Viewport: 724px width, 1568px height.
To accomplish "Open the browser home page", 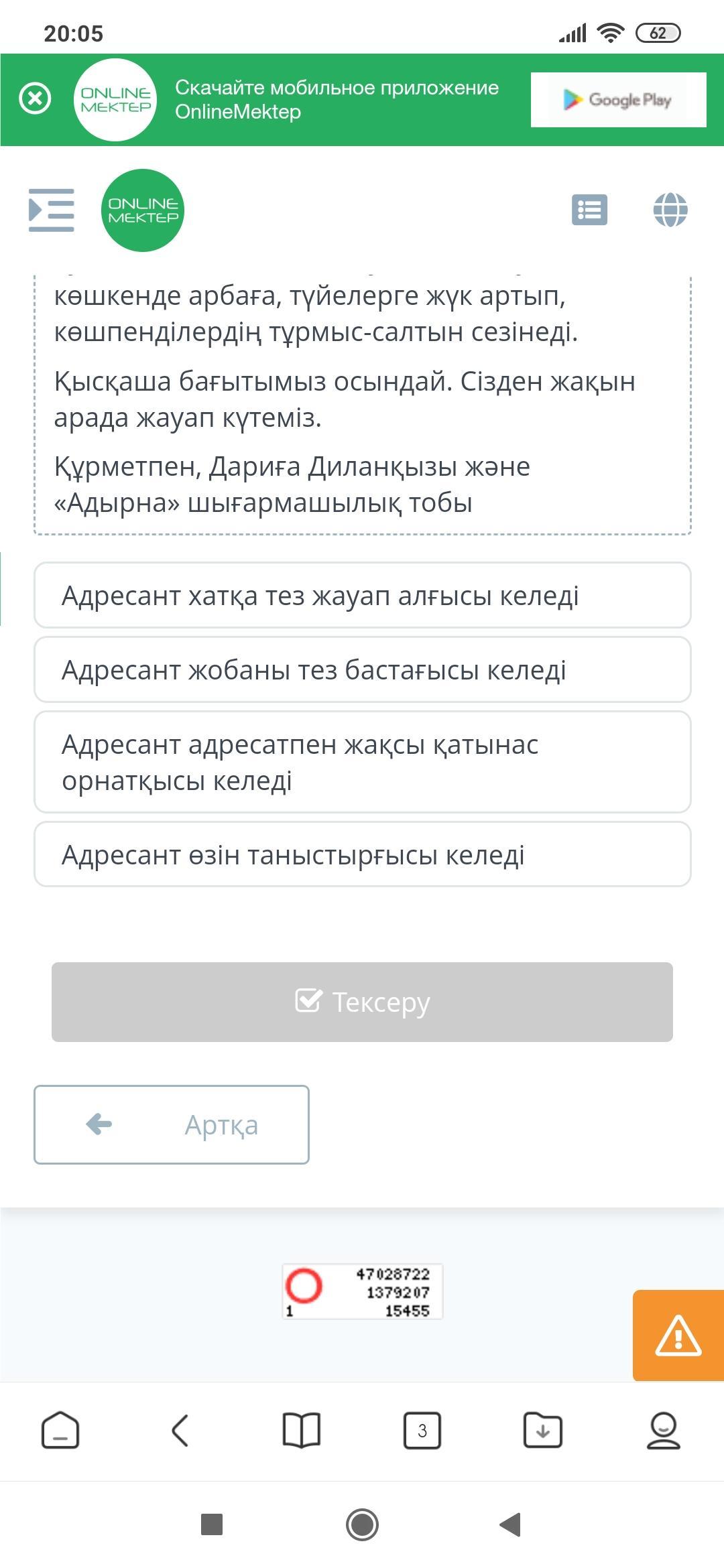I will click(x=60, y=1431).
